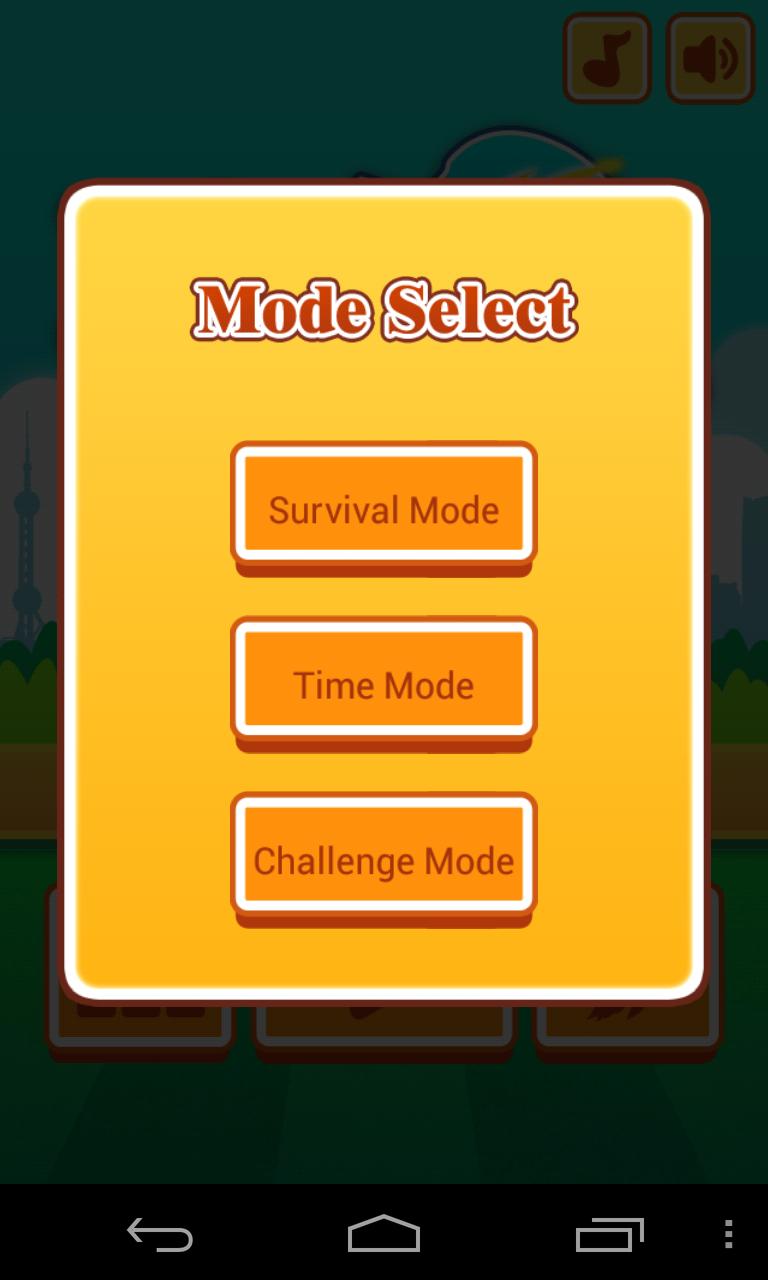Choose Challenge Mode
This screenshot has height=1280, width=768.
click(384, 858)
